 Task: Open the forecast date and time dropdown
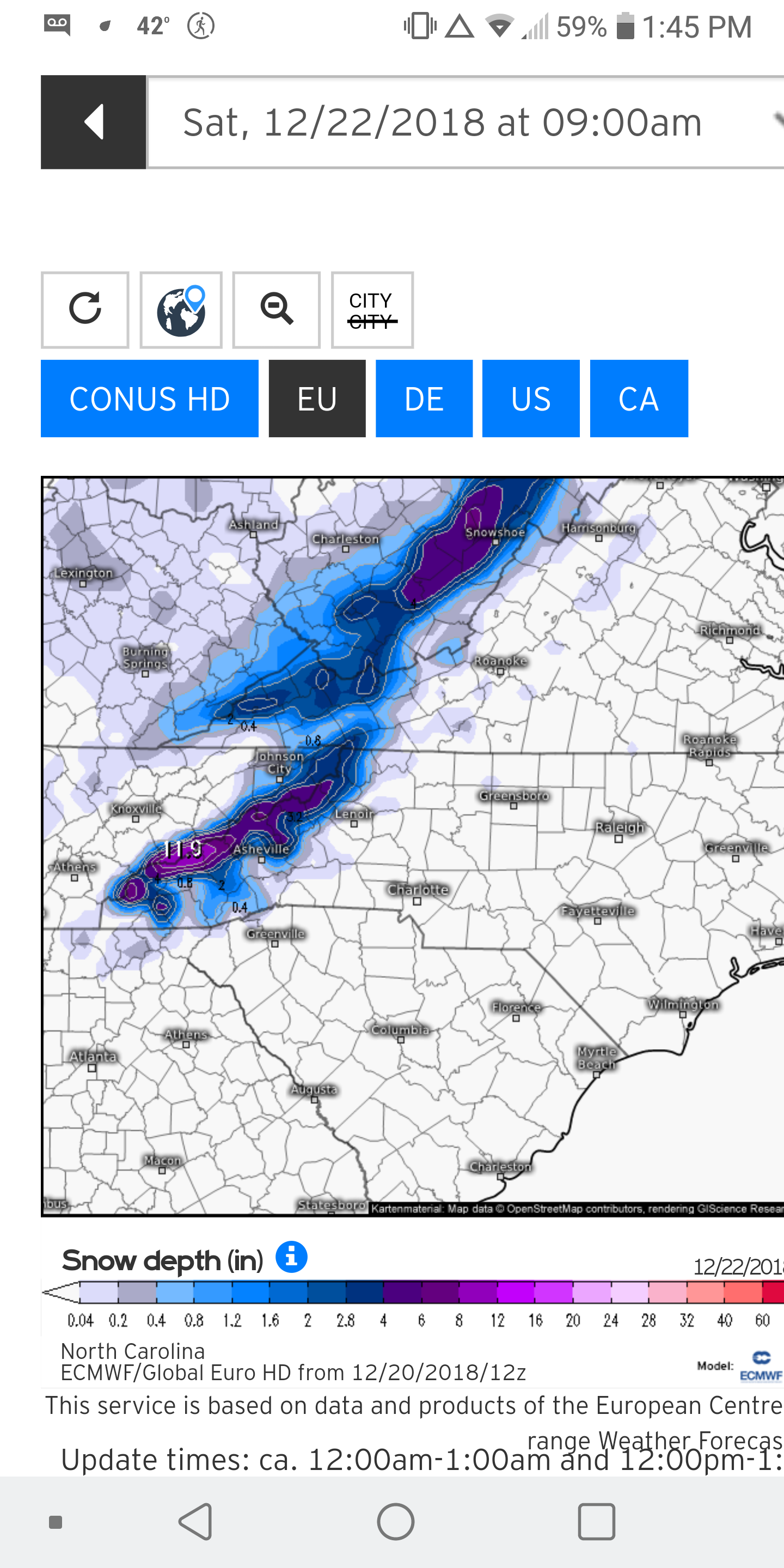[x=465, y=122]
